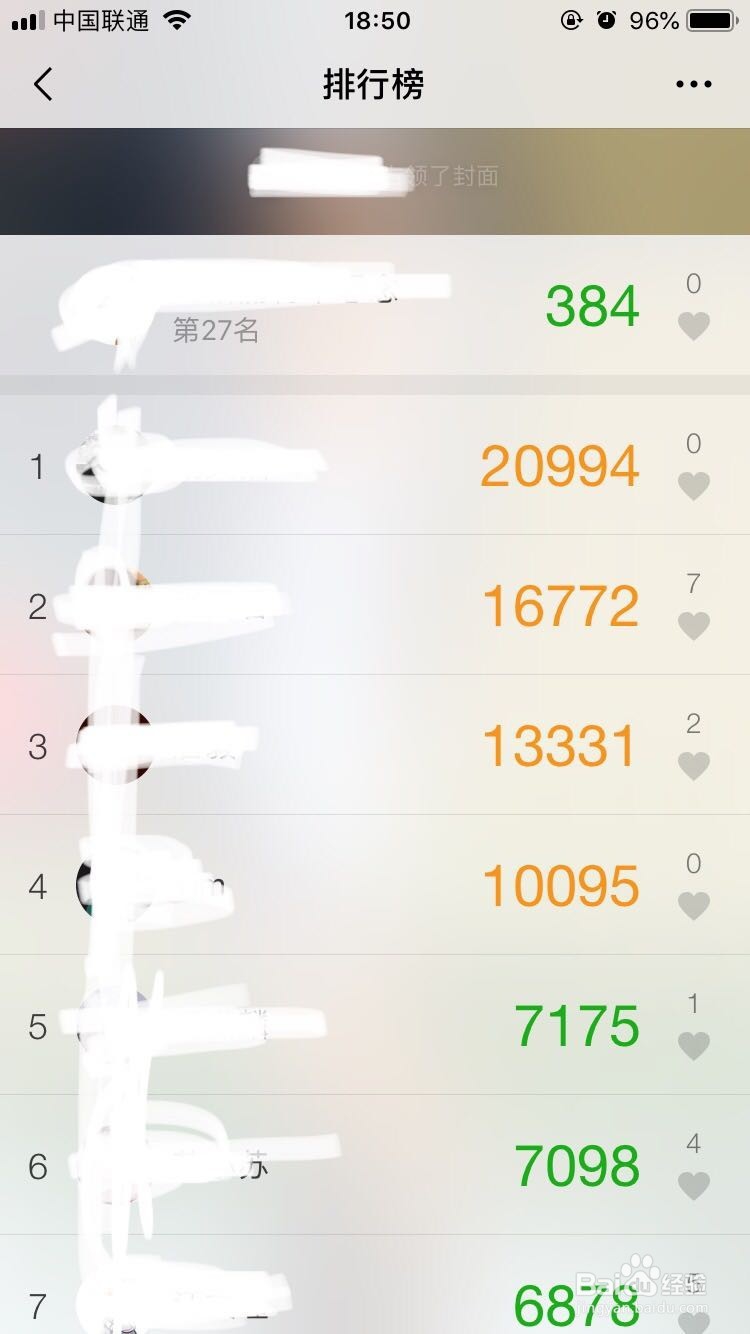Like the rank 4 entry with 10095 steps
The width and height of the screenshot is (750, 1334).
point(693,906)
